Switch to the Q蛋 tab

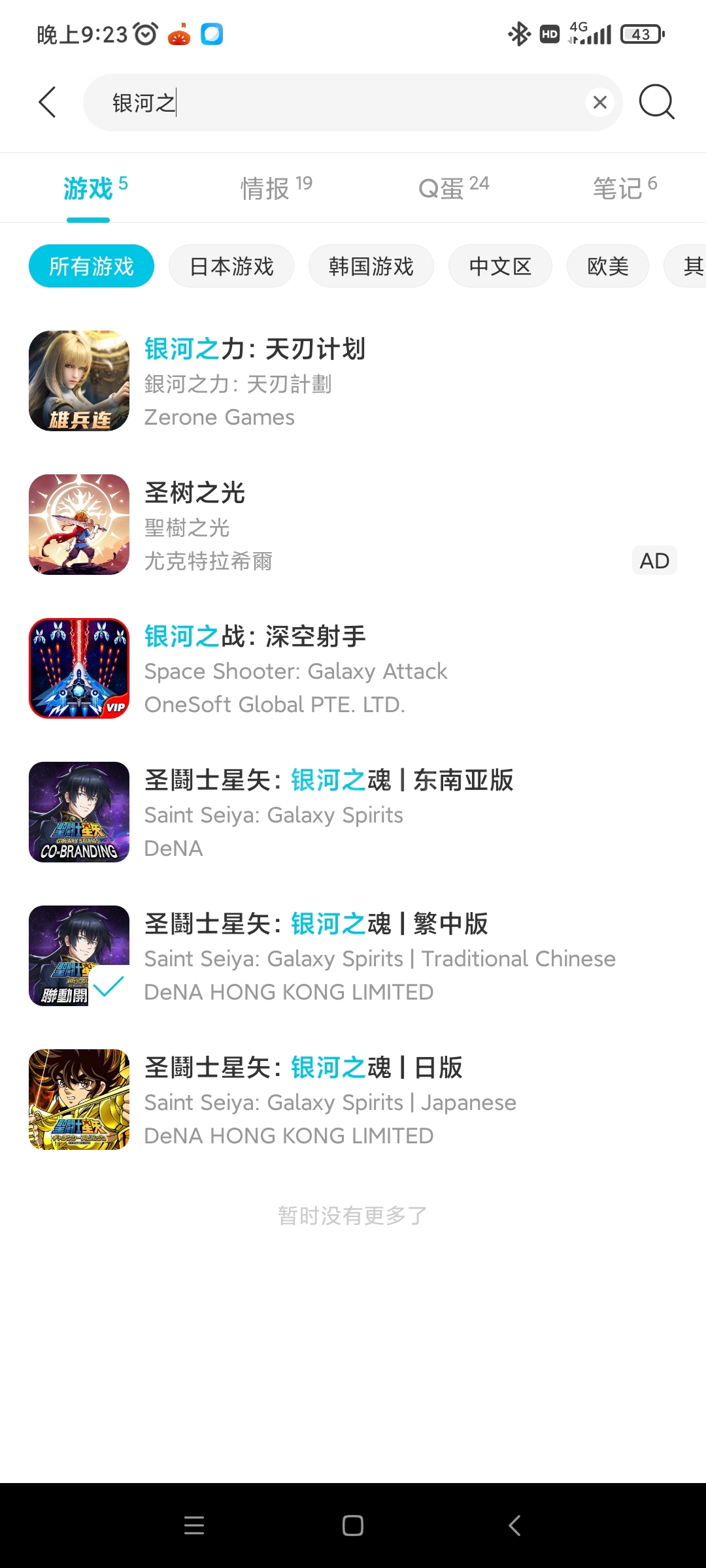pos(454,188)
